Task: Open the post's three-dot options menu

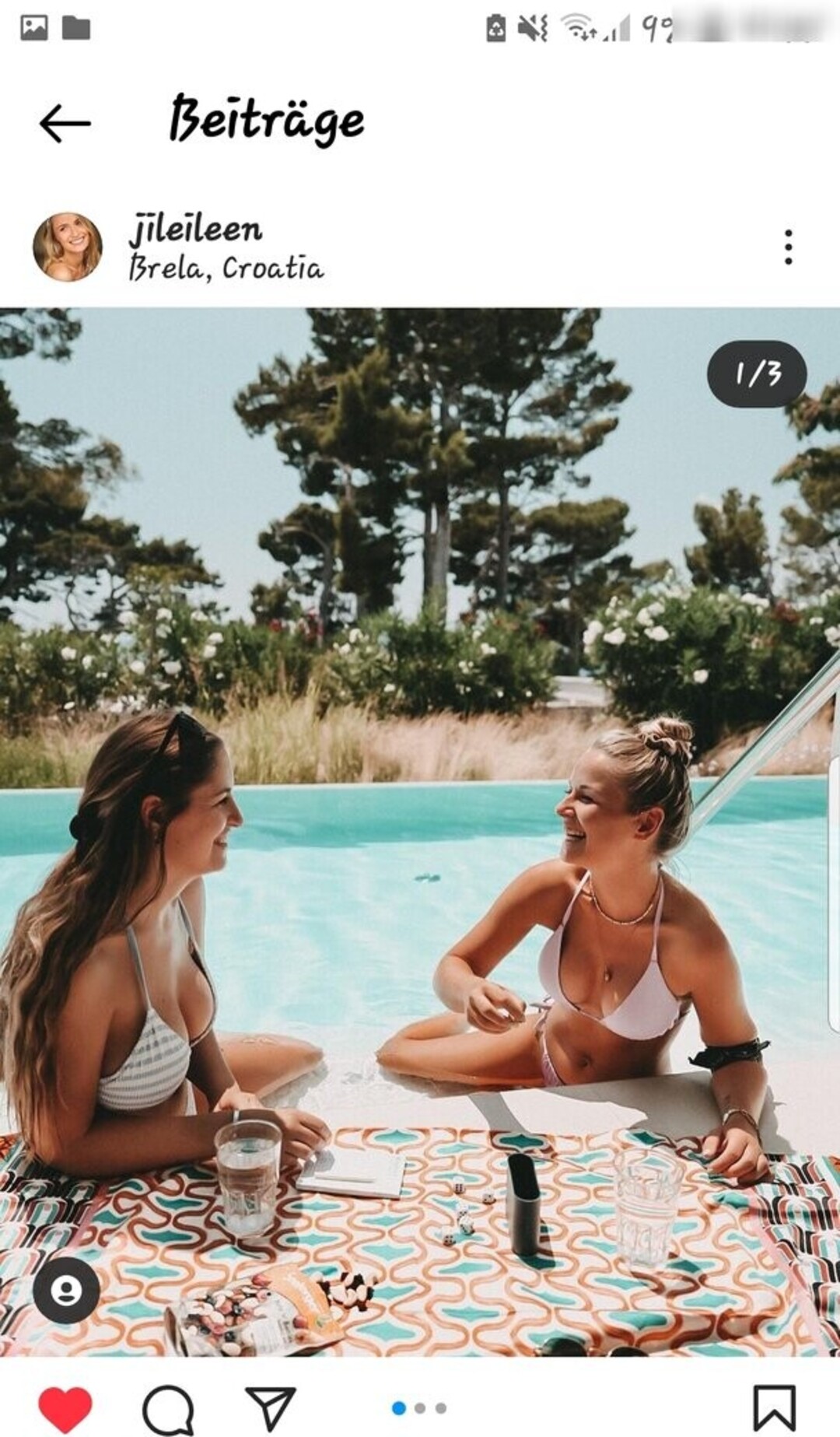Action: (x=788, y=247)
